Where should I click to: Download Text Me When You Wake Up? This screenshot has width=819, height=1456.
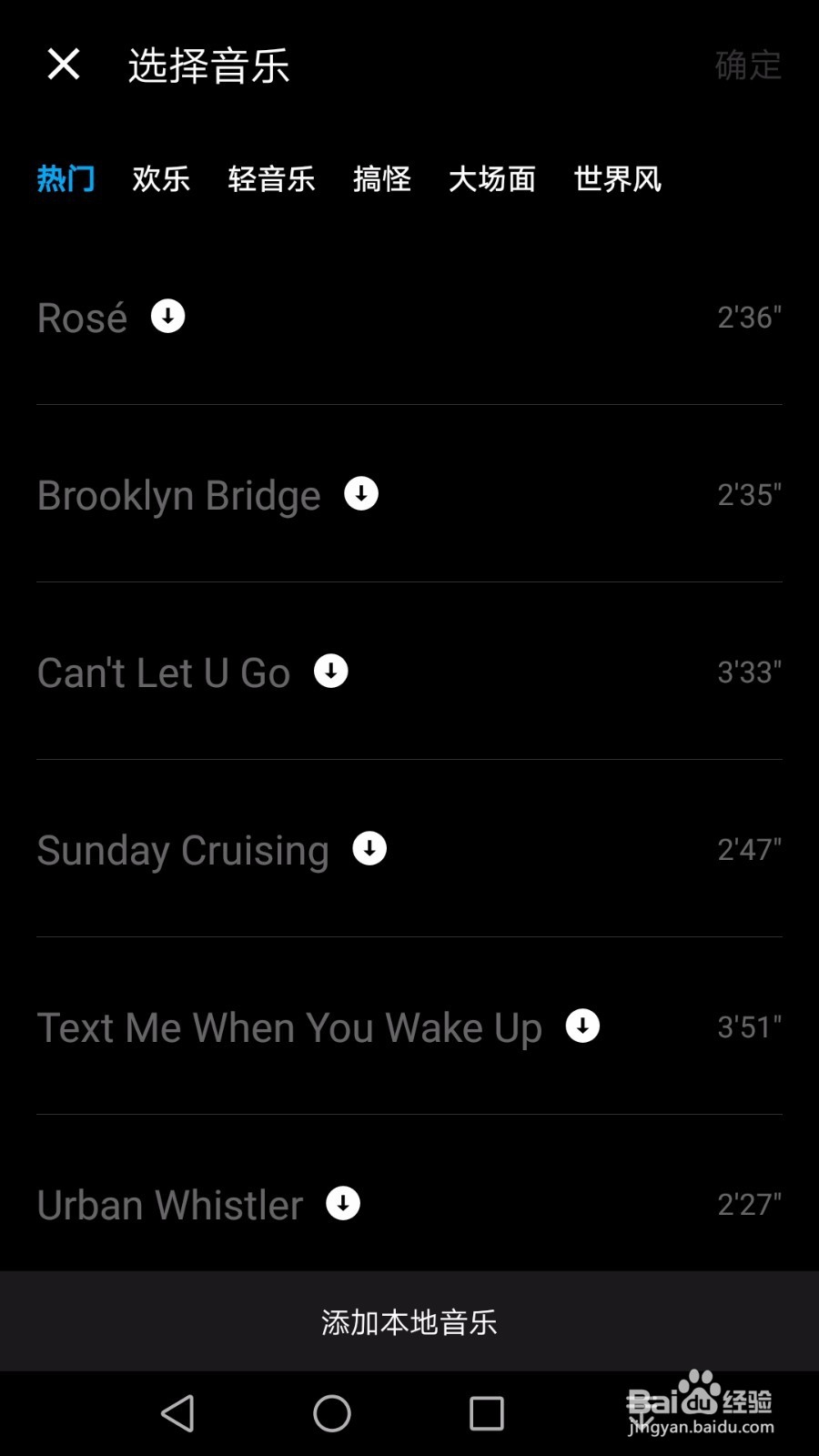[582, 1026]
